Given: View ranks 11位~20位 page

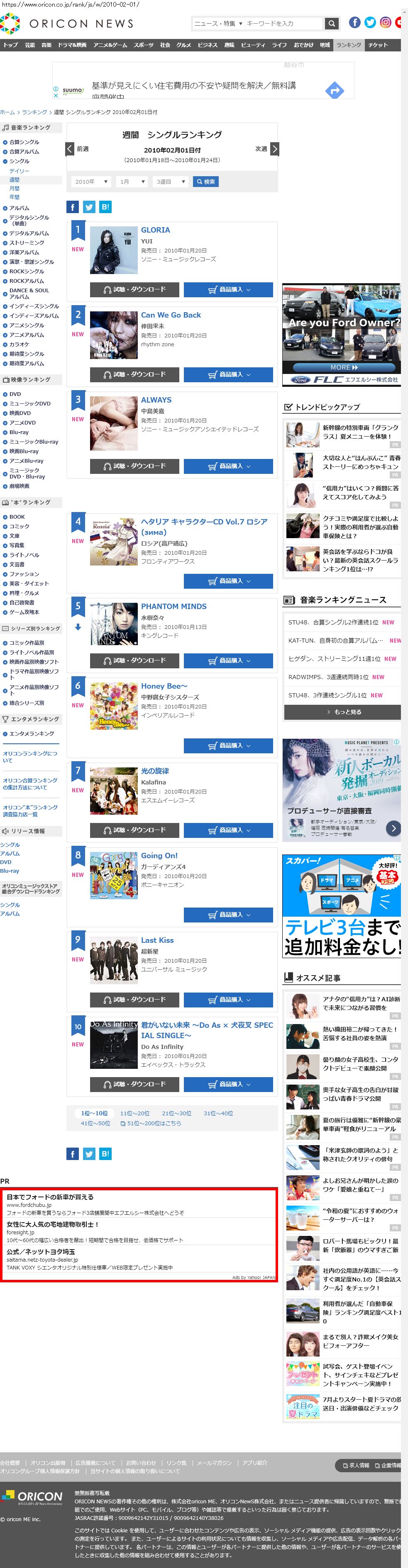Looking at the screenshot, I should point(134,1113).
